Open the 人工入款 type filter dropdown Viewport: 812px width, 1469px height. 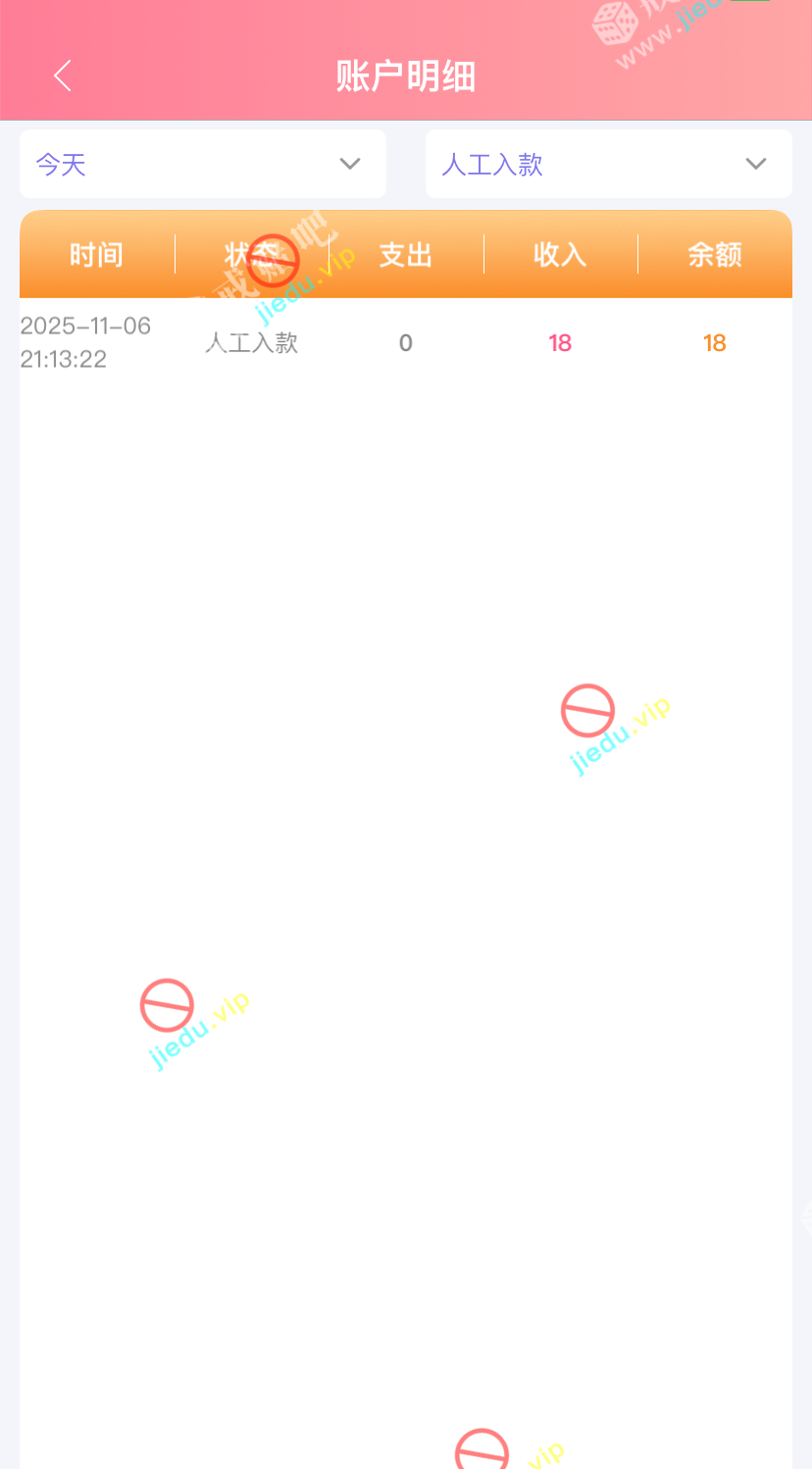tap(608, 164)
